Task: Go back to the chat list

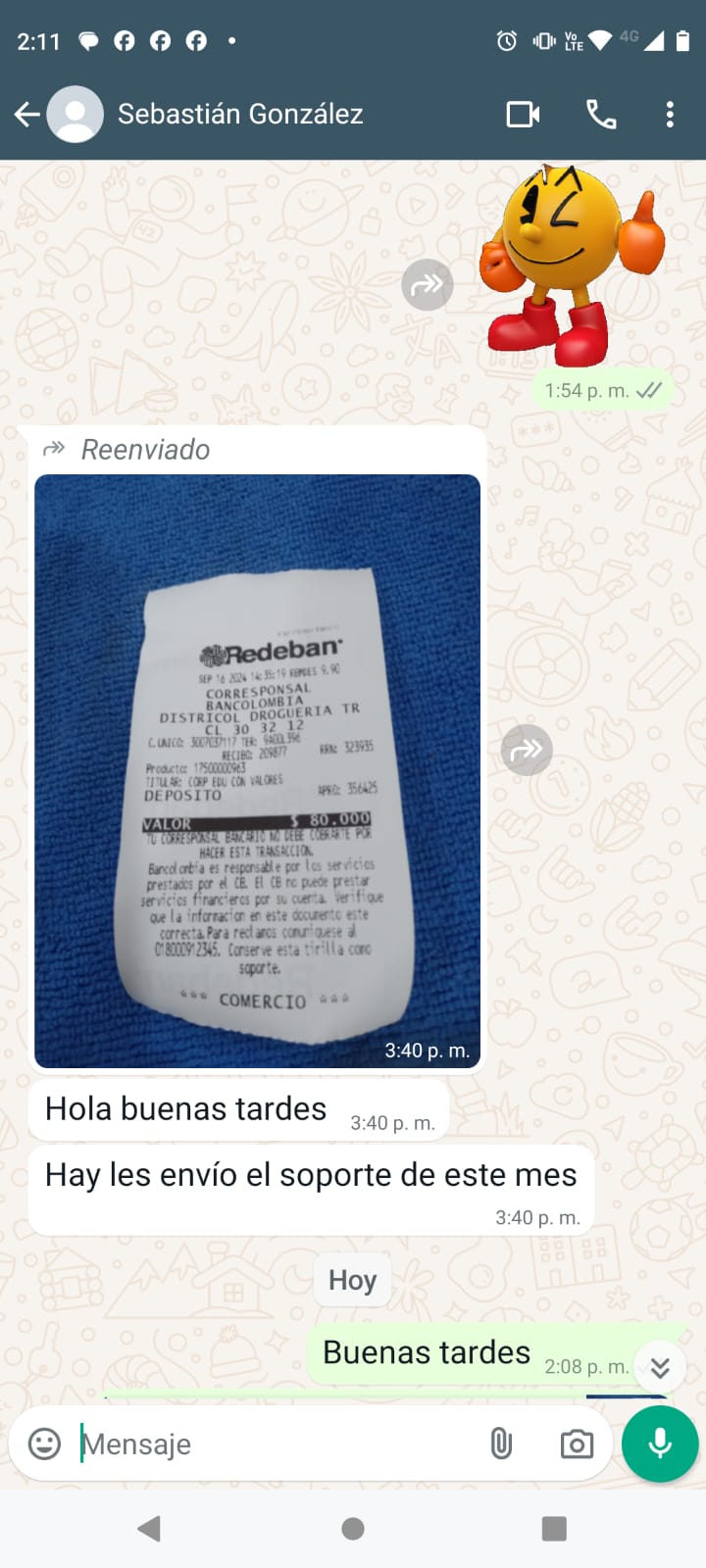Action: [26, 115]
